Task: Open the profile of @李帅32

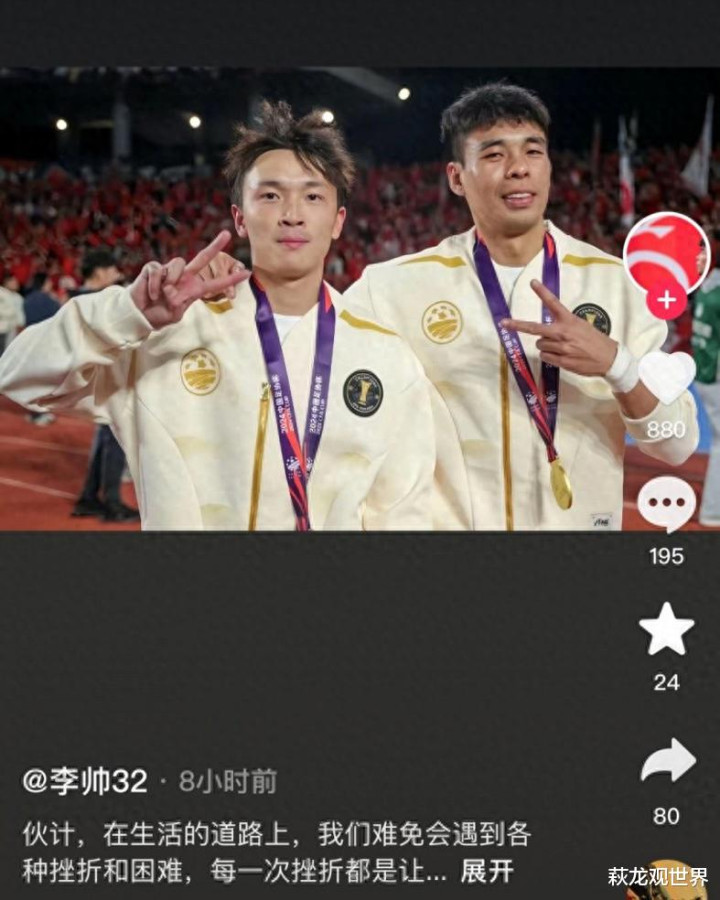Action: [x=85, y=781]
